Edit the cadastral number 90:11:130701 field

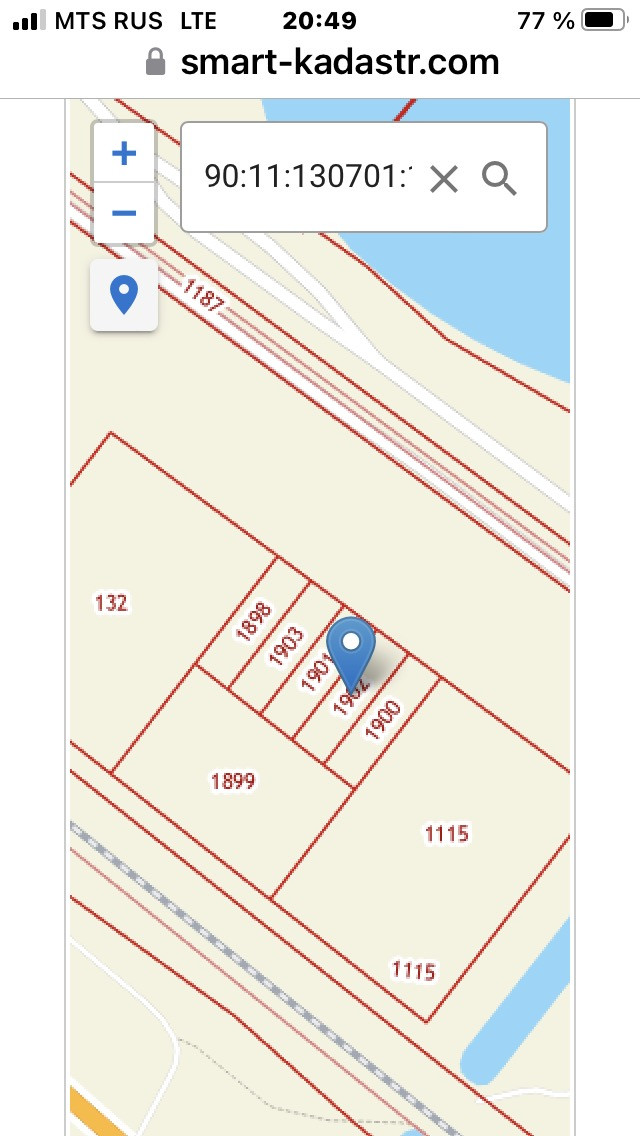pyautogui.click(x=308, y=177)
